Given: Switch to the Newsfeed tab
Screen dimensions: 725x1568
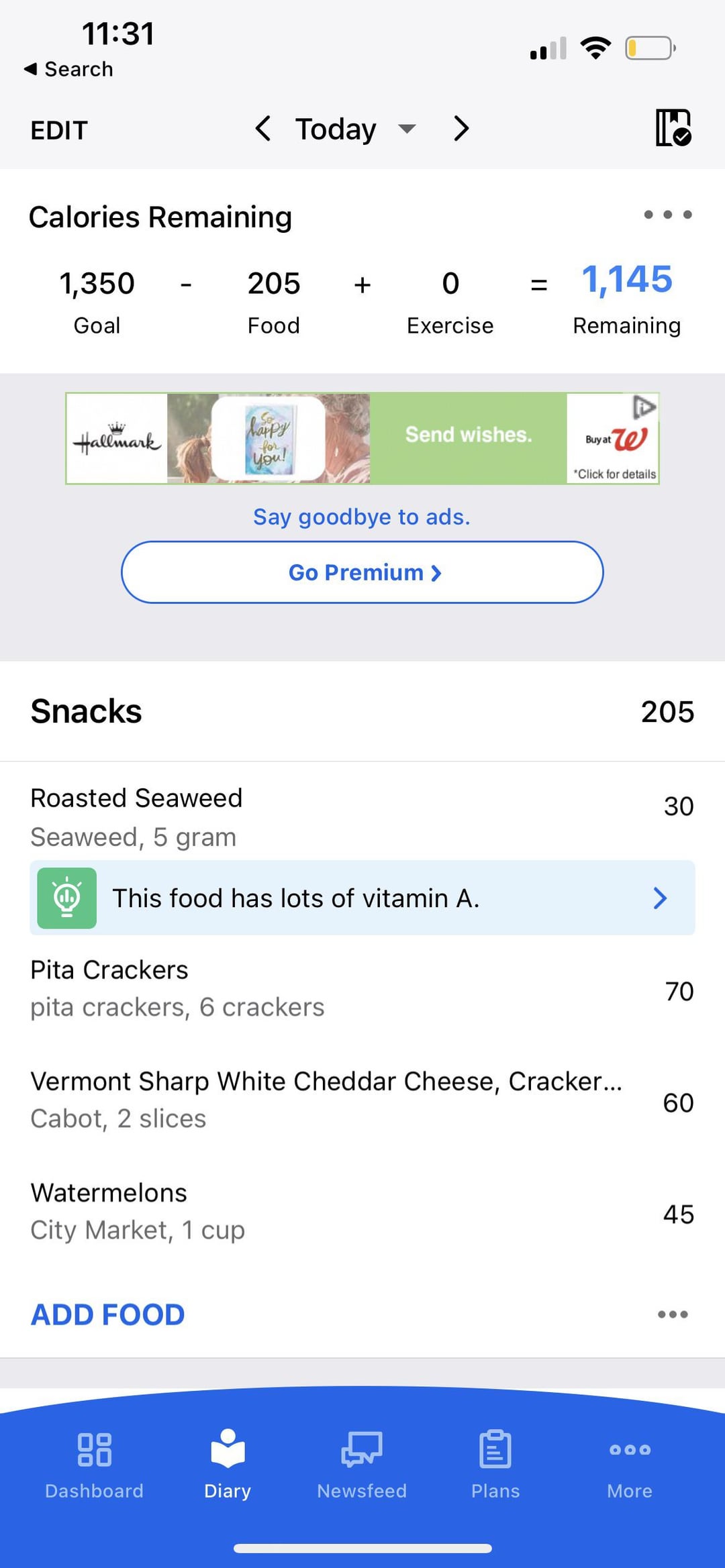Looking at the screenshot, I should [362, 1464].
